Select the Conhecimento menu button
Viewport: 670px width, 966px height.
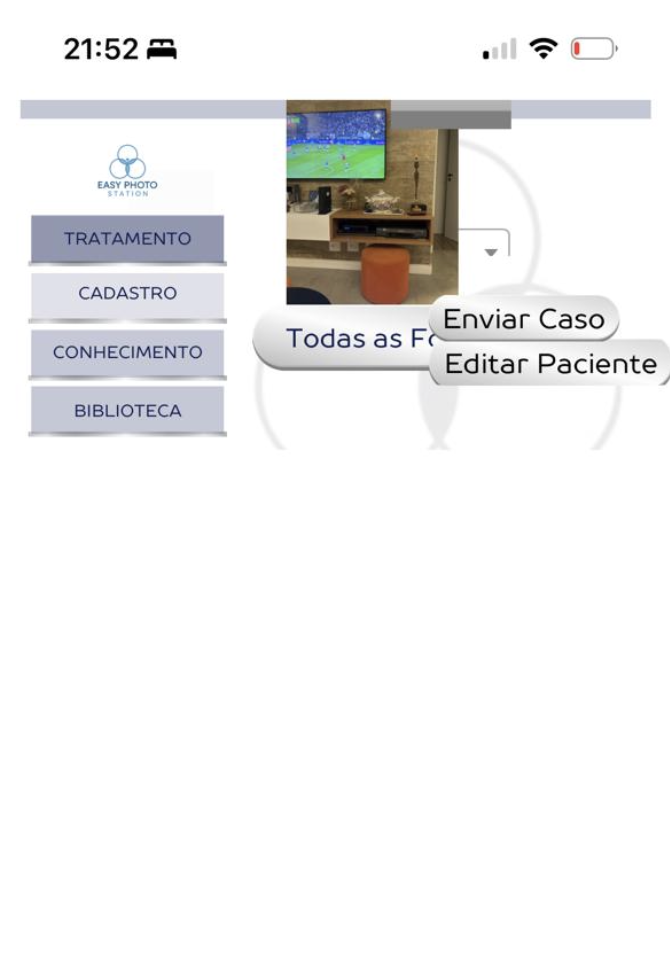click(x=127, y=352)
